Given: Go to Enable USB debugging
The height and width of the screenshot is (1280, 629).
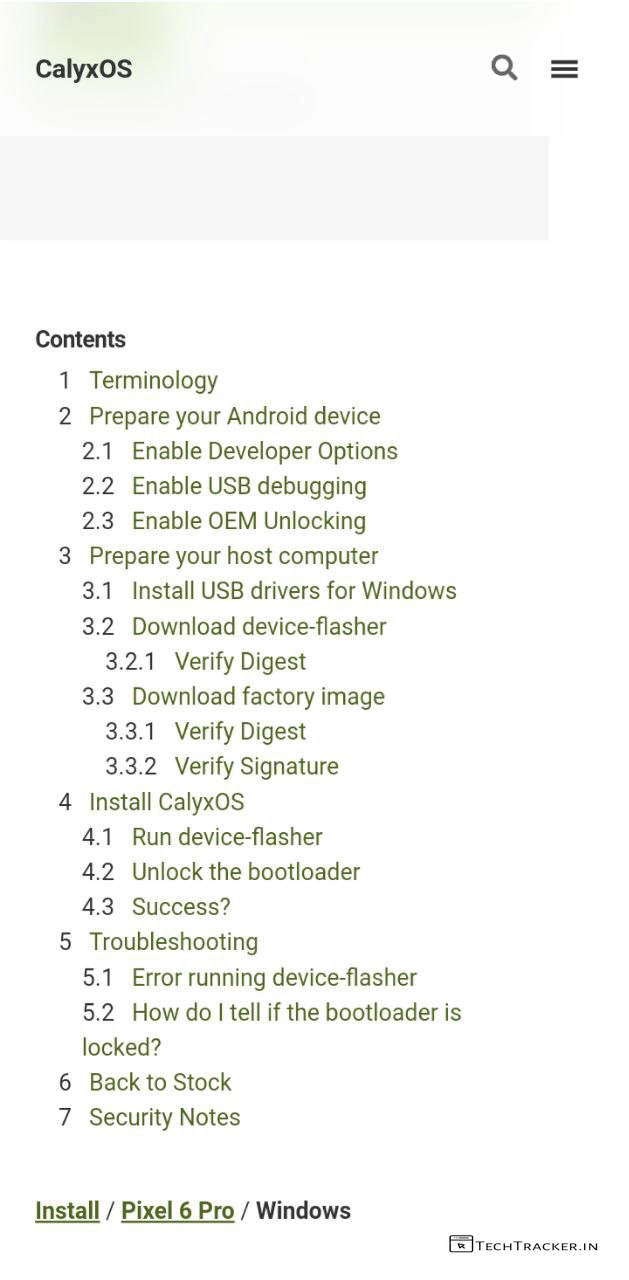Looking at the screenshot, I should click(249, 486).
